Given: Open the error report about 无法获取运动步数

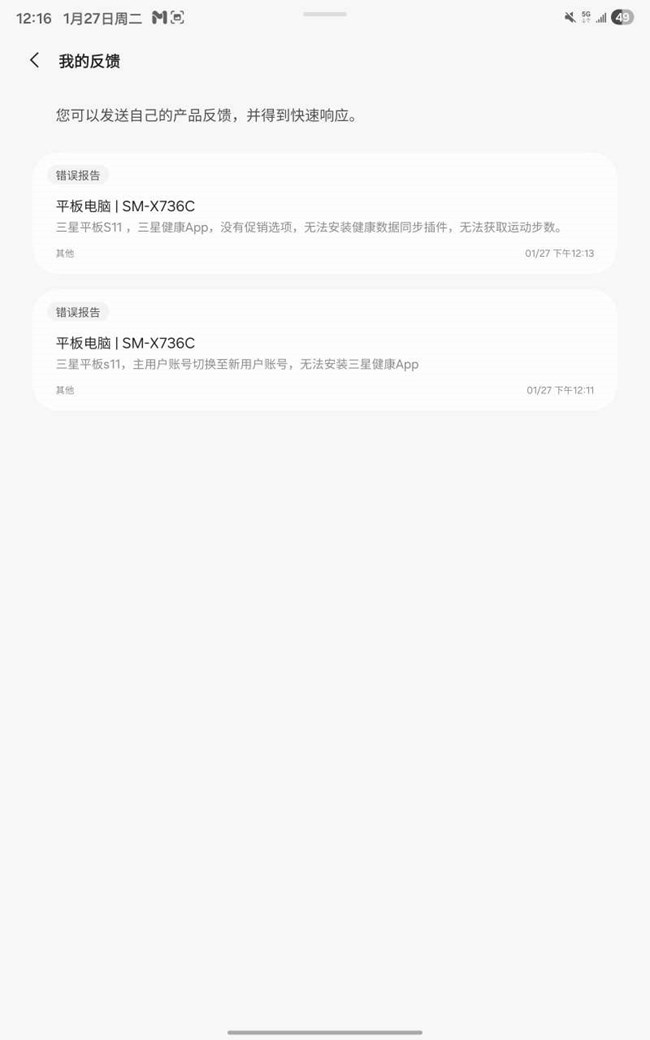Looking at the screenshot, I should tap(324, 214).
